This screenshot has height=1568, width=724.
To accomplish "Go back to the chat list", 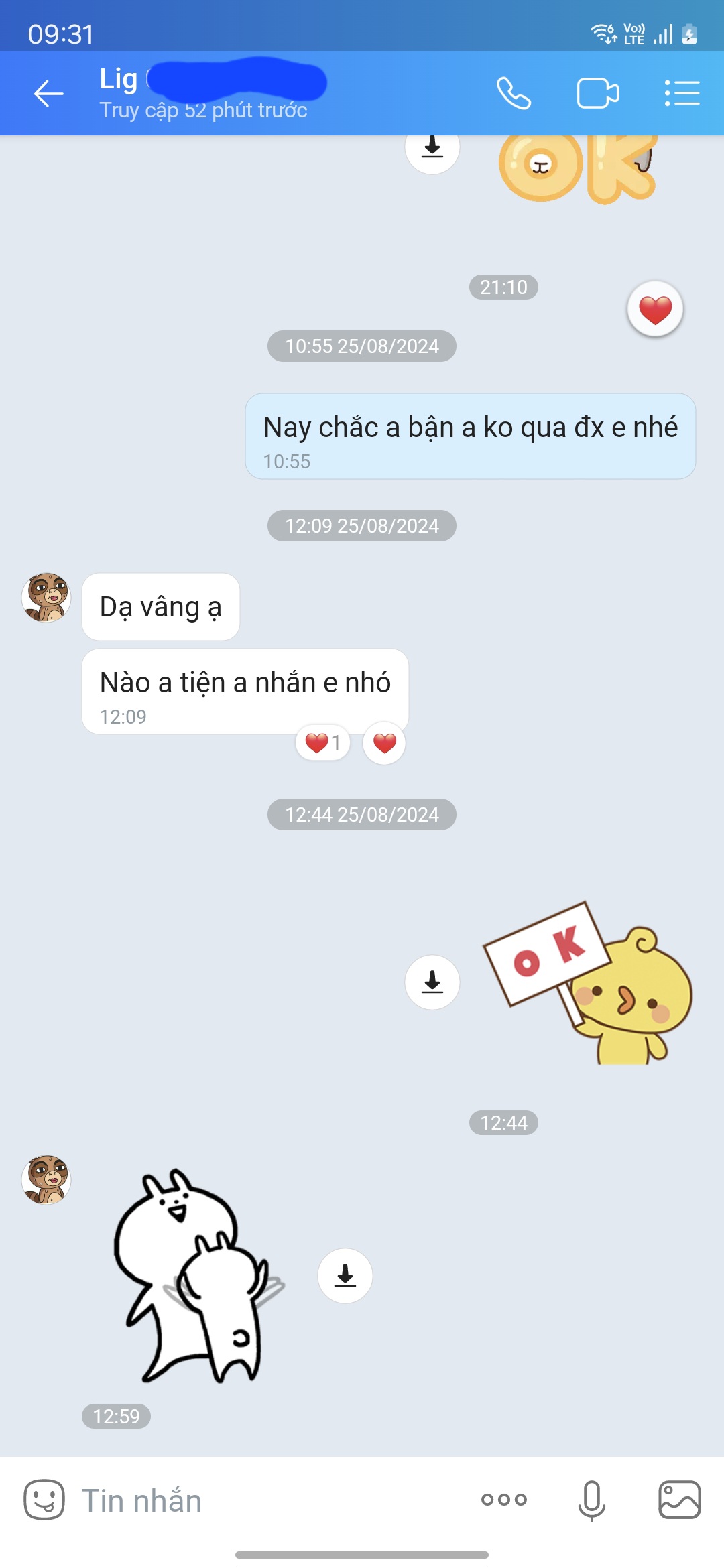I will [x=49, y=94].
